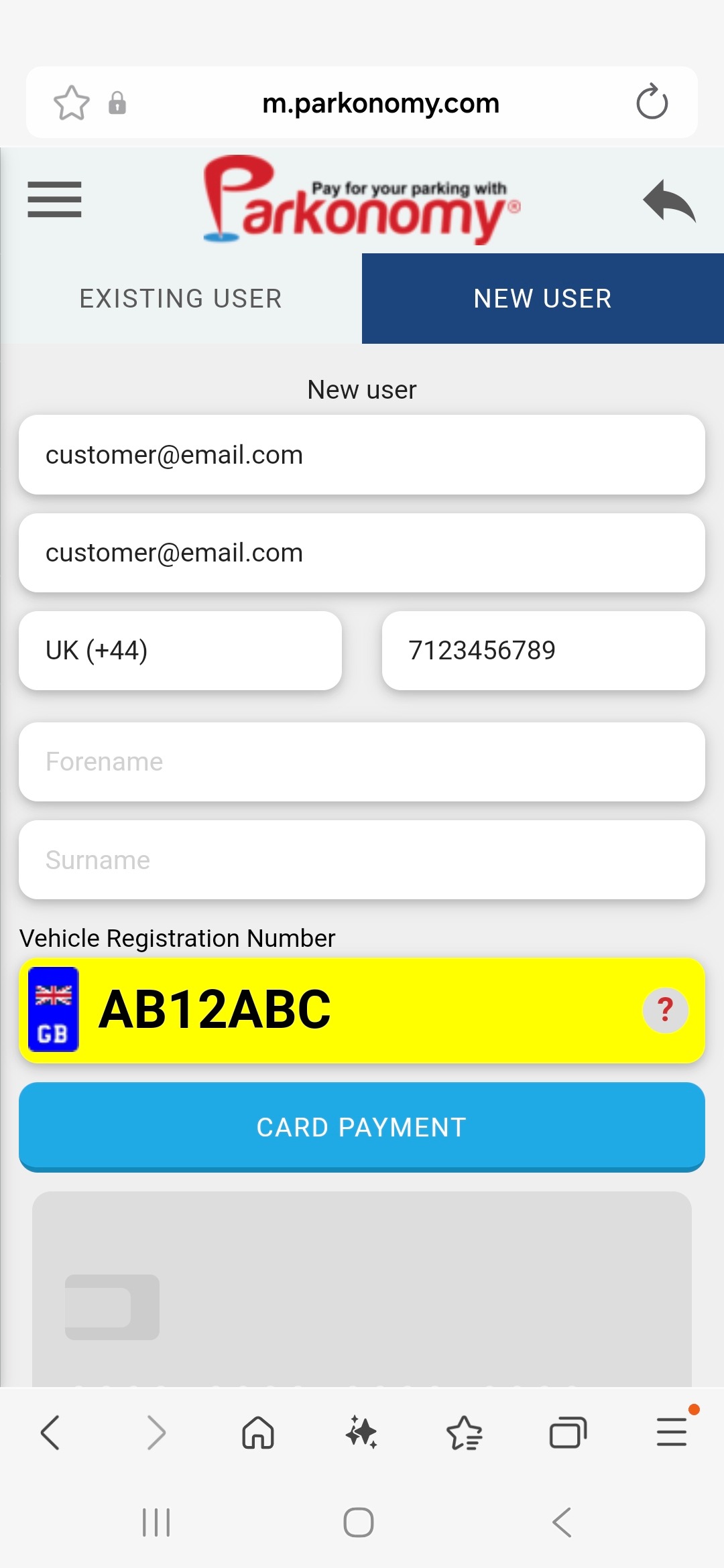
Task: Tap the address bar showing m.parkonomy.com
Action: (381, 103)
